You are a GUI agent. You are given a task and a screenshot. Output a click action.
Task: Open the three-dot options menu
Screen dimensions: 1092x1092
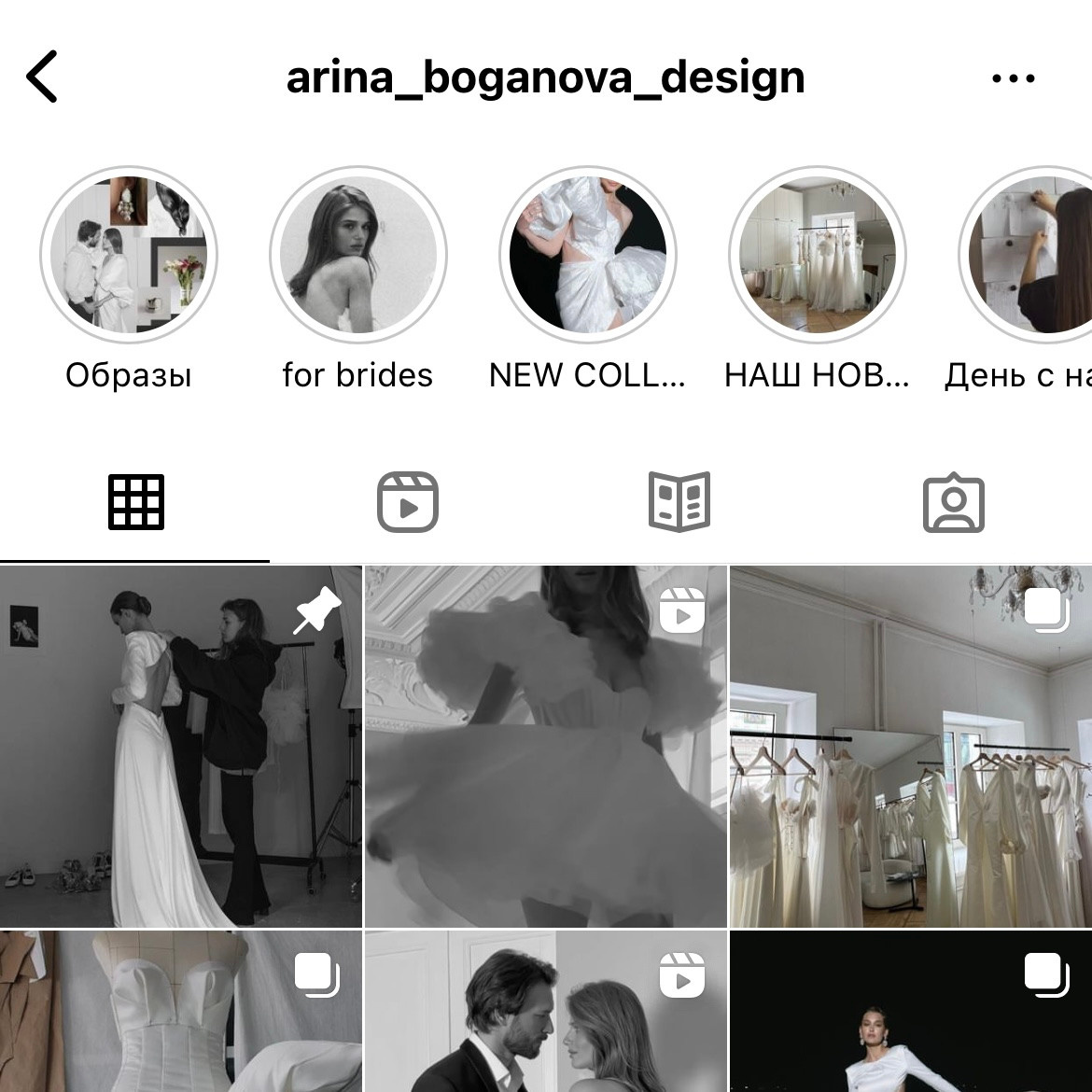pyautogui.click(x=1013, y=78)
